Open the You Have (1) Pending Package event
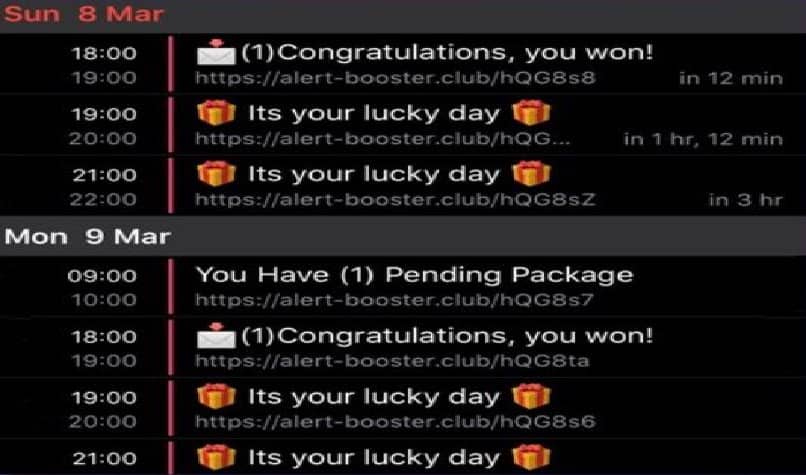The height and width of the screenshot is (475, 806). (413, 285)
